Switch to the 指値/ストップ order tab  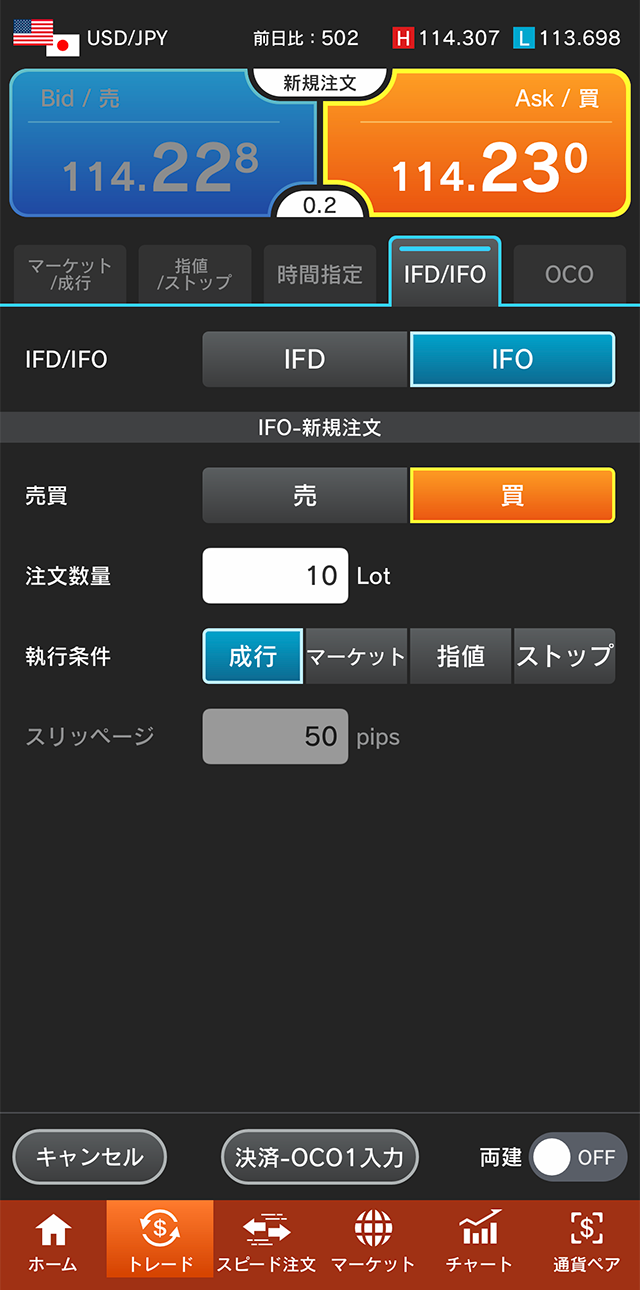click(194, 274)
